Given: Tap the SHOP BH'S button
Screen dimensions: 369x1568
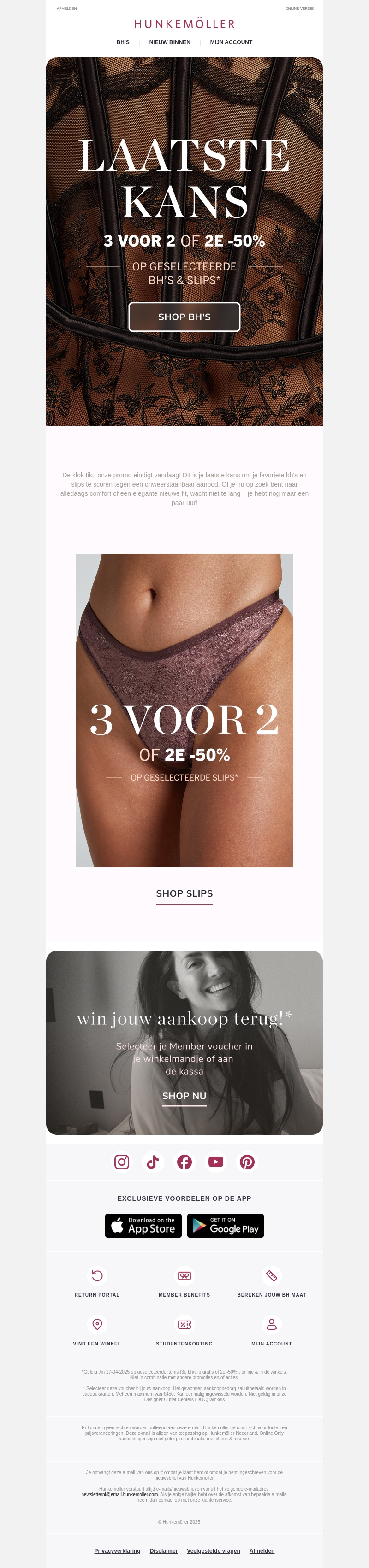Looking at the screenshot, I should click(x=184, y=317).
